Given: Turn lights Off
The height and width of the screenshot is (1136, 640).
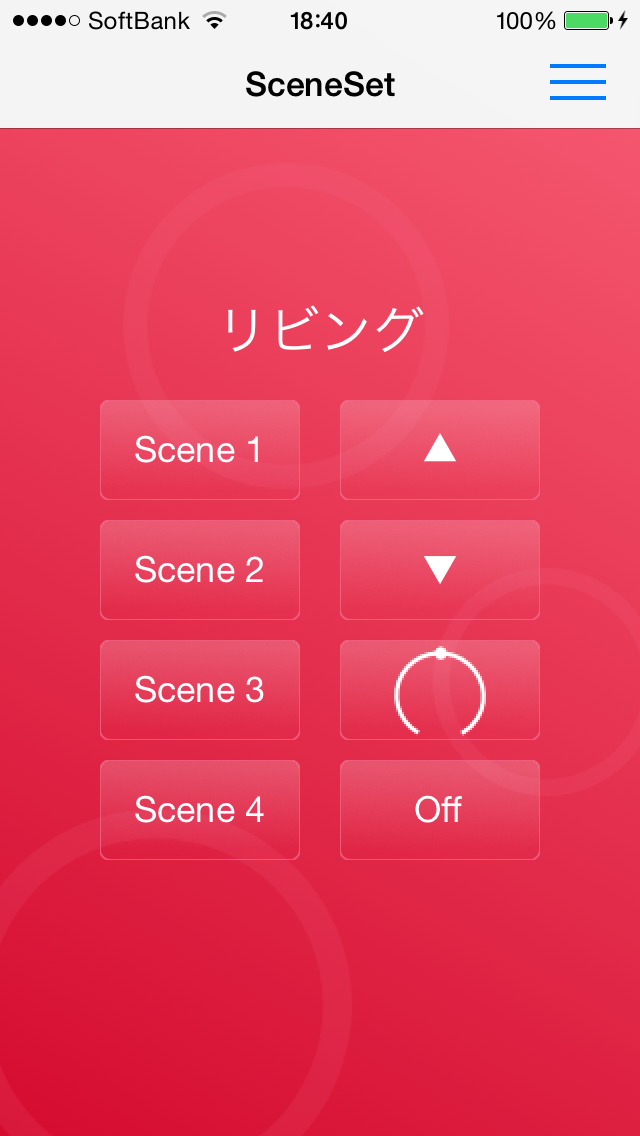Looking at the screenshot, I should tap(440, 810).
